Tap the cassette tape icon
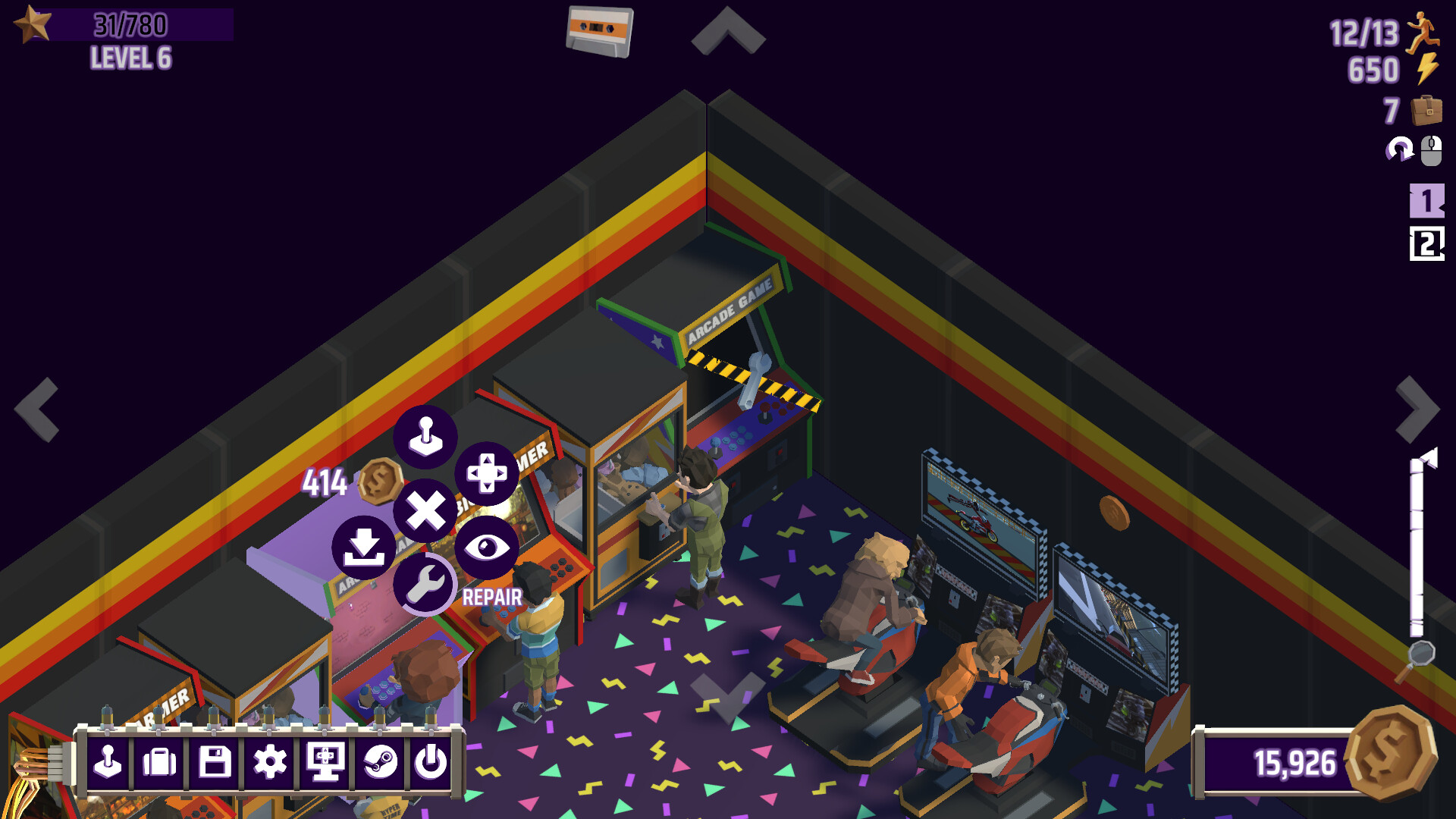Screen dimensions: 1456x819 [x=600, y=30]
